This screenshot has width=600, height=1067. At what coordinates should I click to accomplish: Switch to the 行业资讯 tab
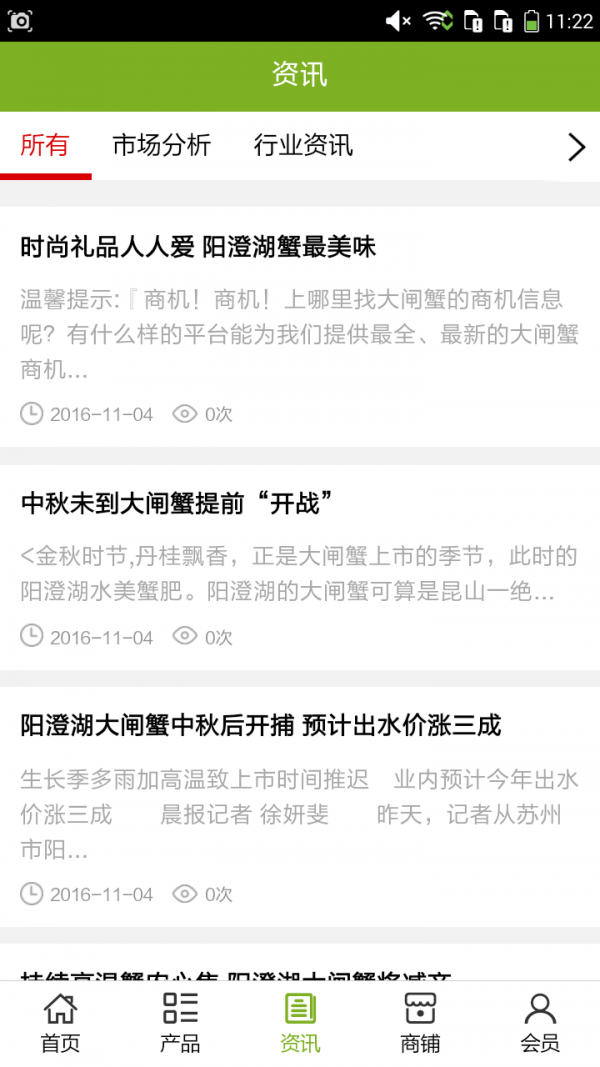point(303,146)
